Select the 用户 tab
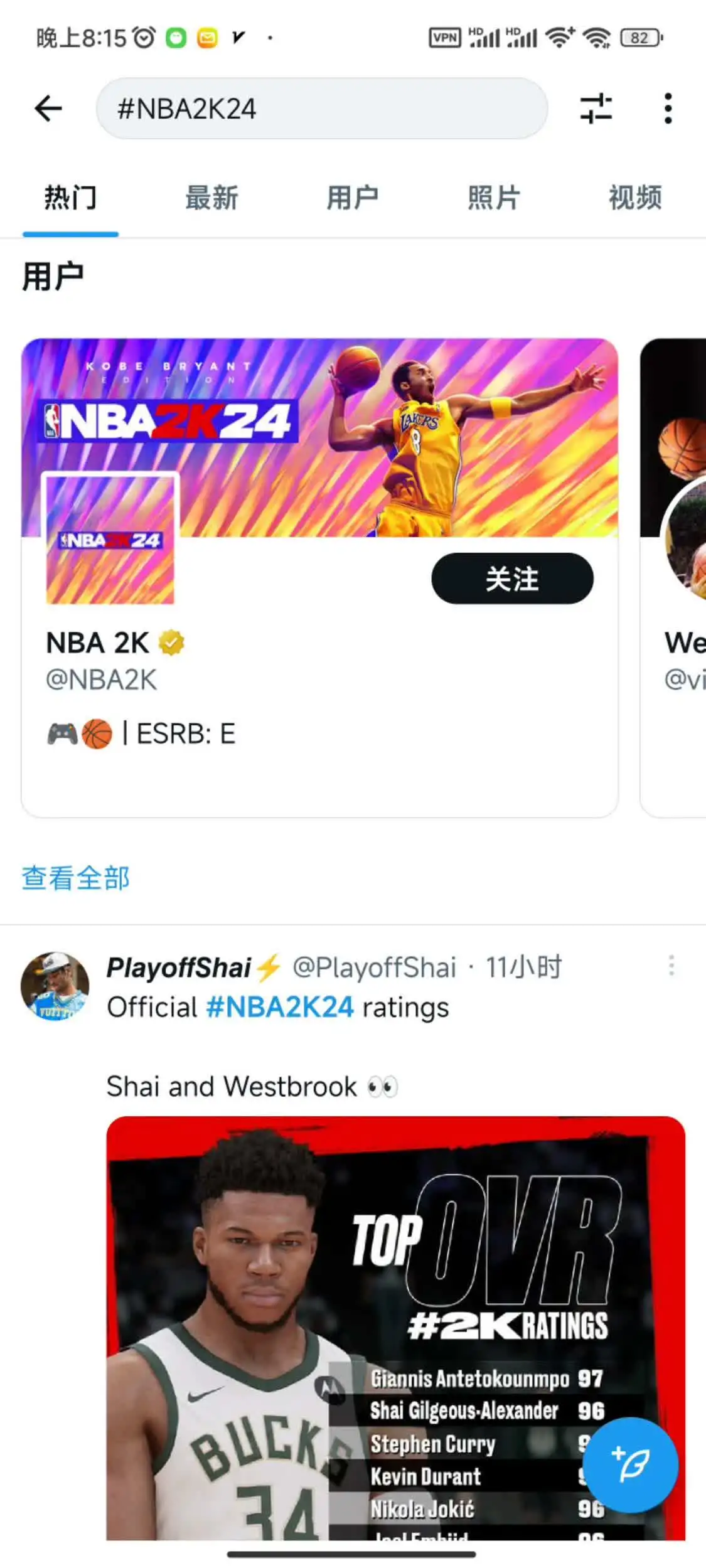Screen dimensions: 706x1568 coord(353,198)
